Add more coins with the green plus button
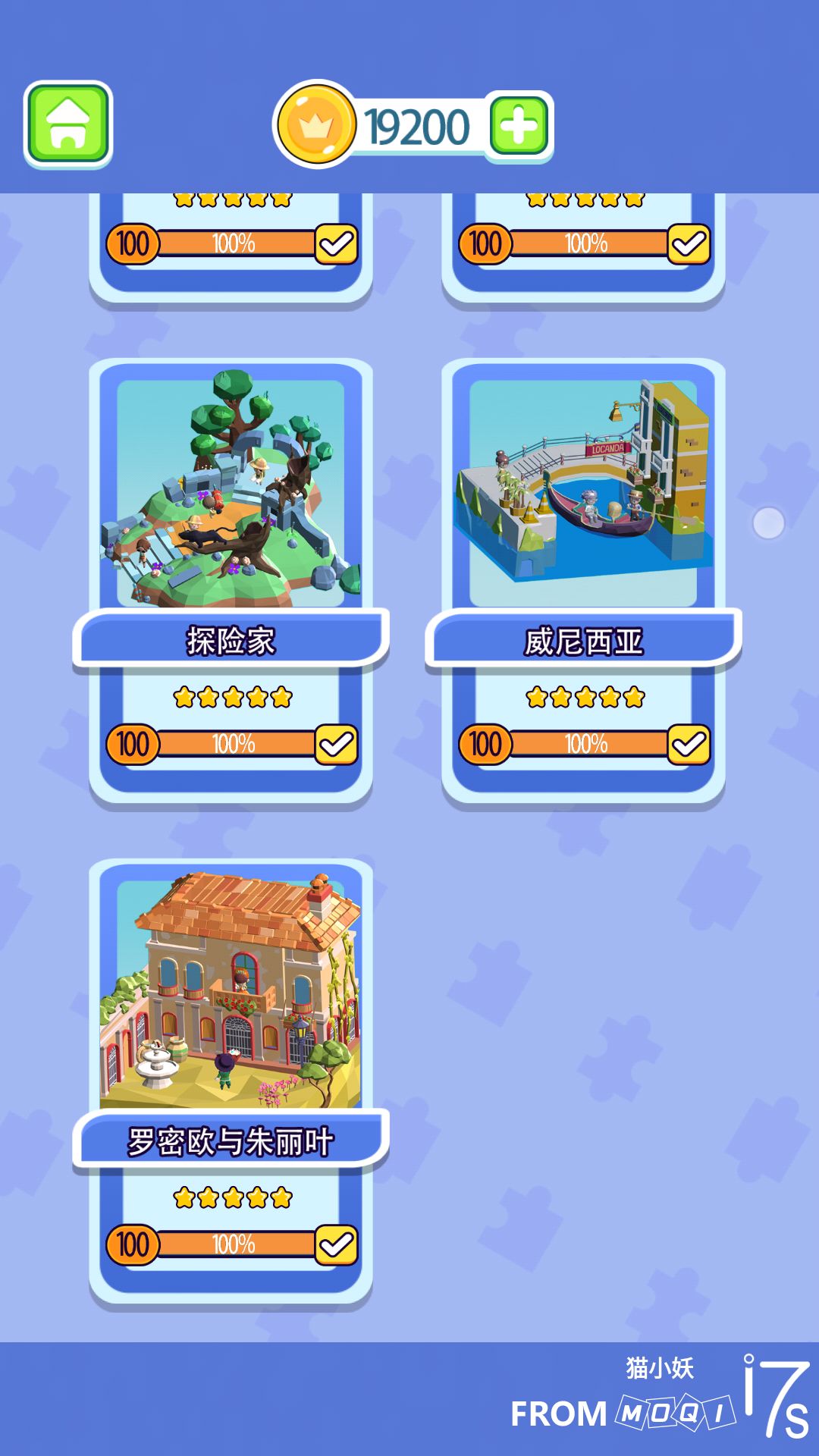Screen dimensions: 819x1456 (x=519, y=125)
